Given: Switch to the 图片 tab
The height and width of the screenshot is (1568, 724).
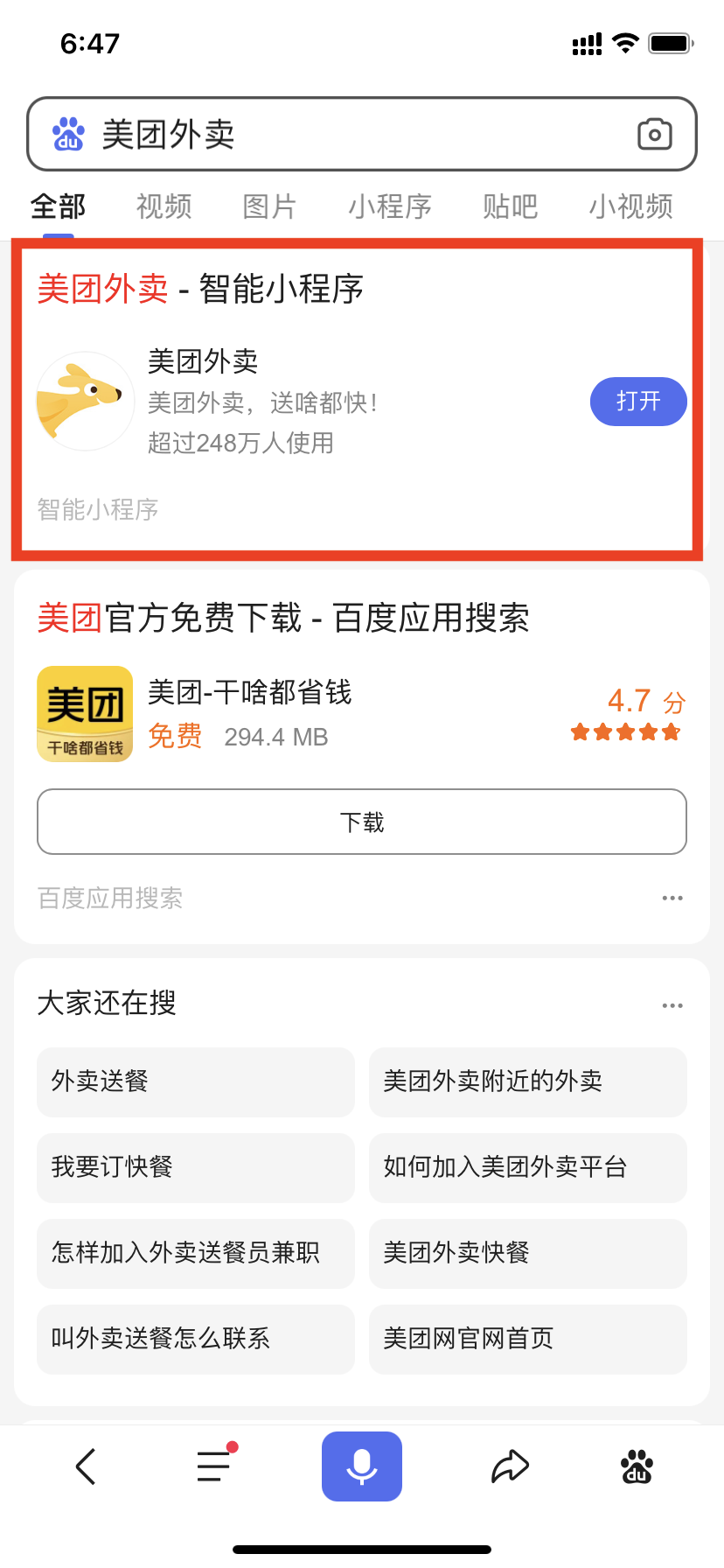Looking at the screenshot, I should pyautogui.click(x=269, y=206).
